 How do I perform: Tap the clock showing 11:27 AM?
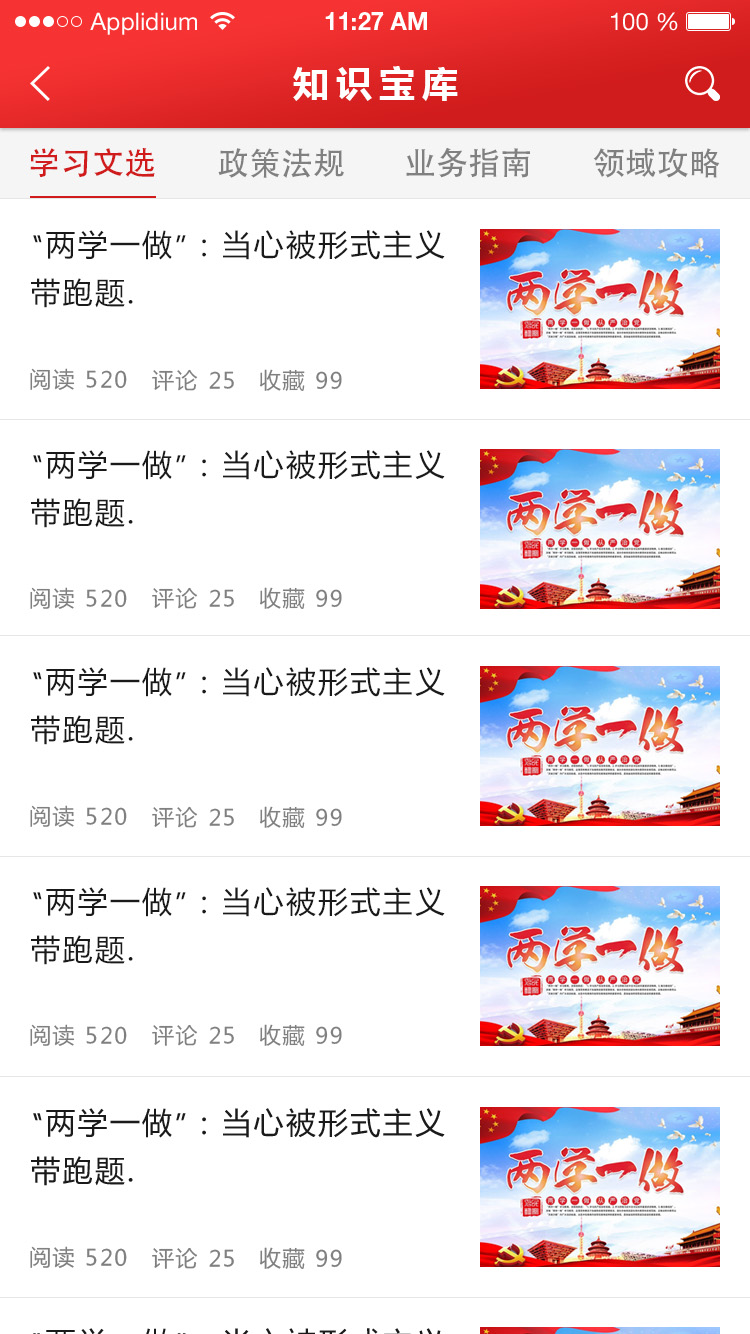[x=377, y=20]
